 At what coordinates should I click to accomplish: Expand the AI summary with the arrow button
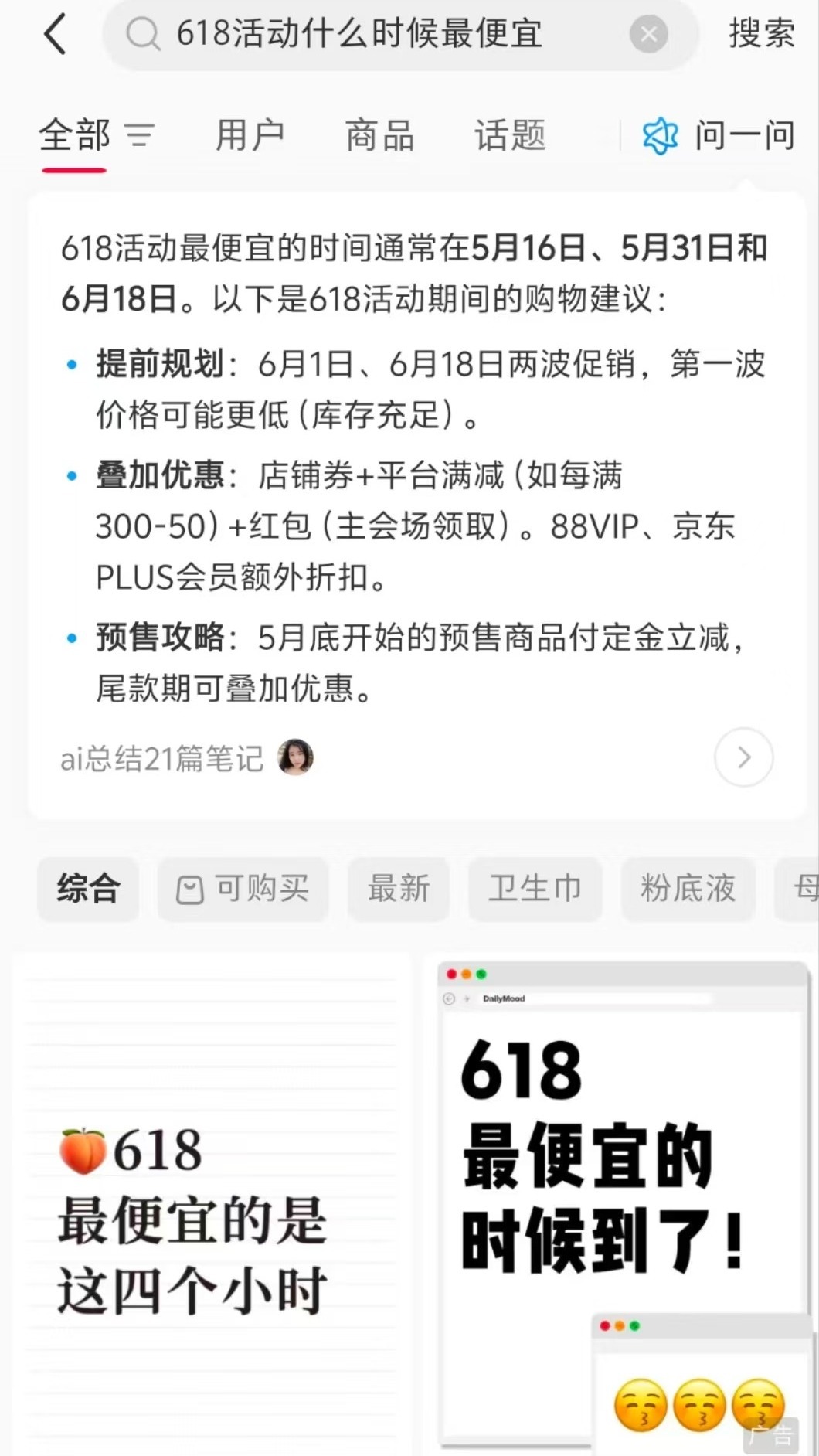coord(743,757)
